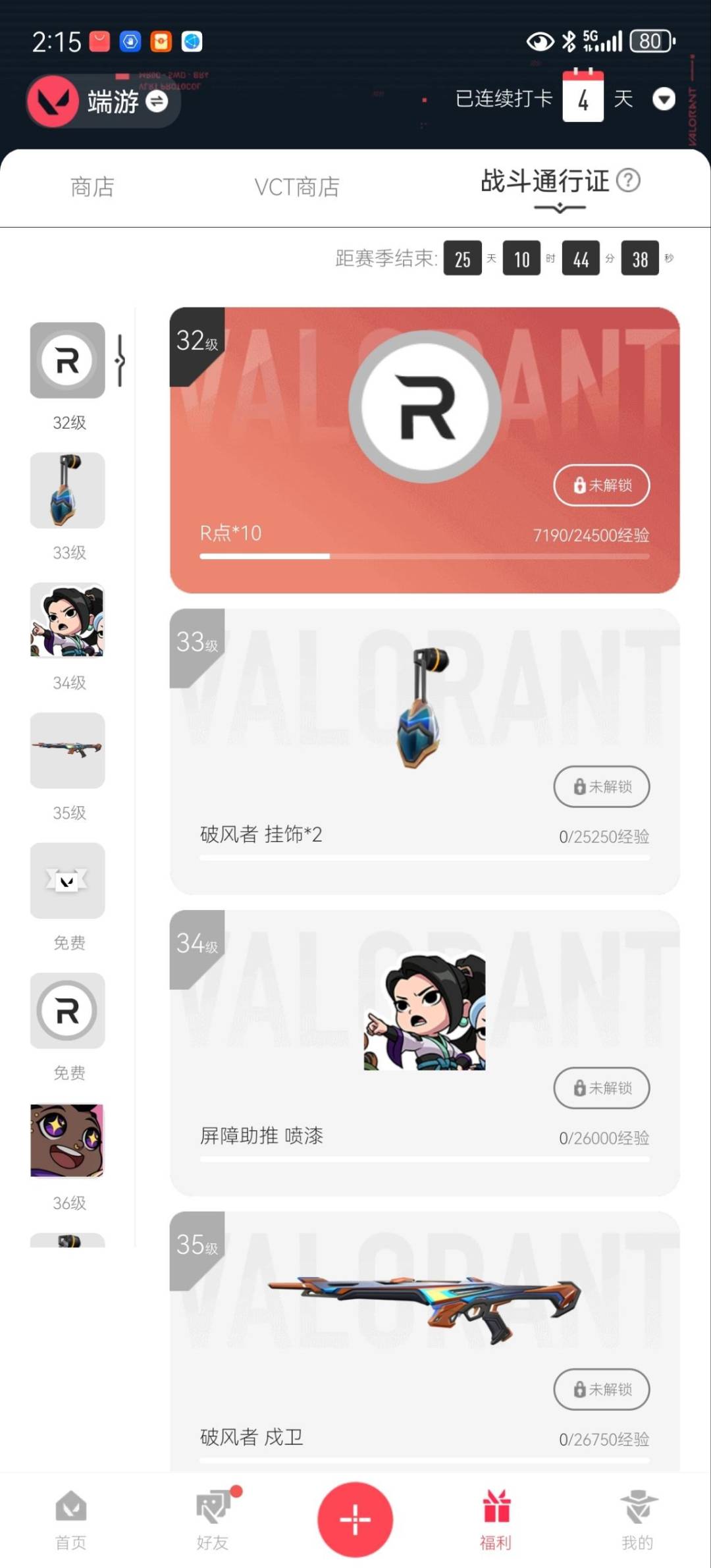Switch to the VCT商店 tab
Viewport: 711px width, 1568px height.
(x=296, y=187)
